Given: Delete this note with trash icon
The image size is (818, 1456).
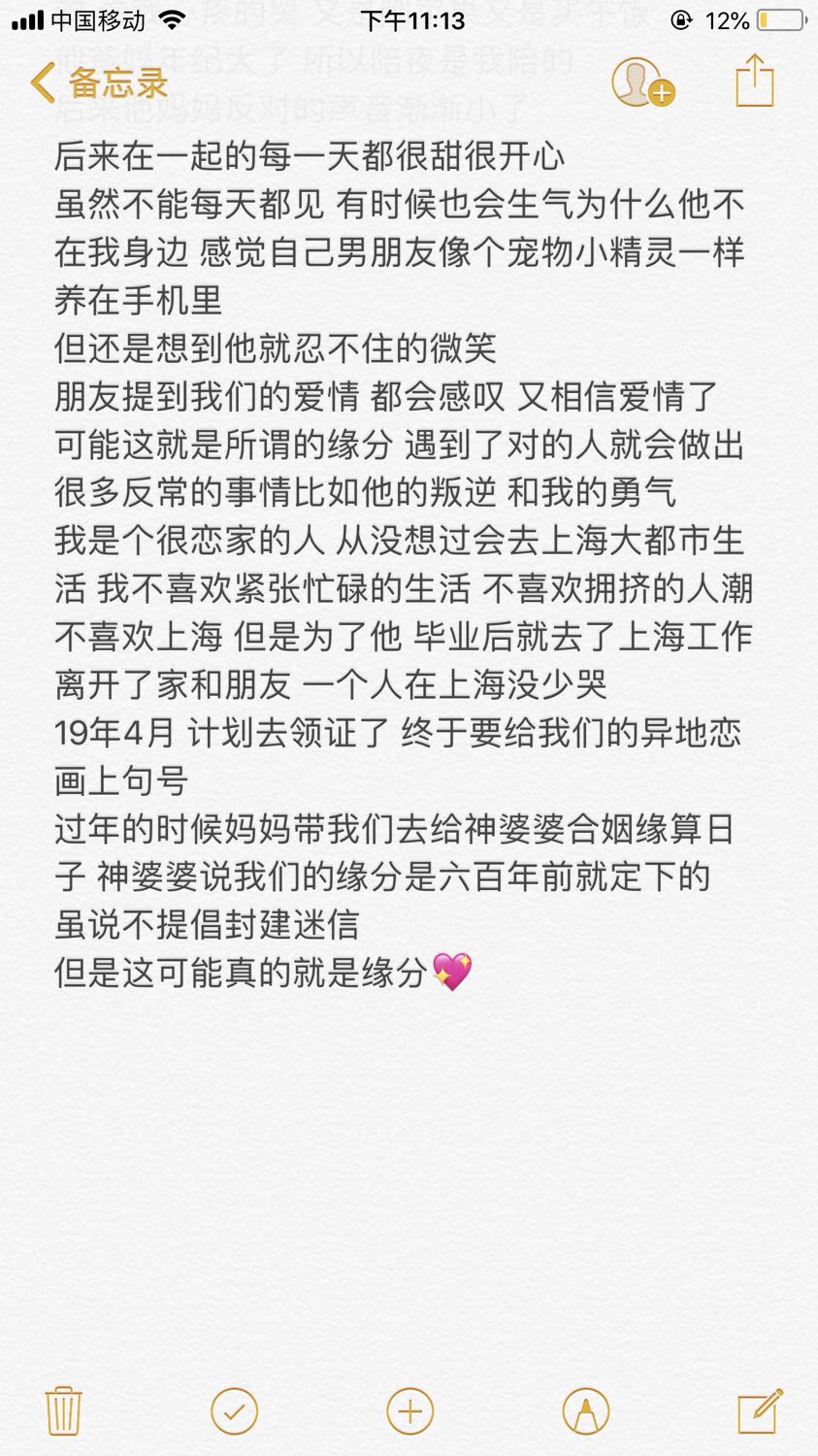Looking at the screenshot, I should (x=63, y=1410).
